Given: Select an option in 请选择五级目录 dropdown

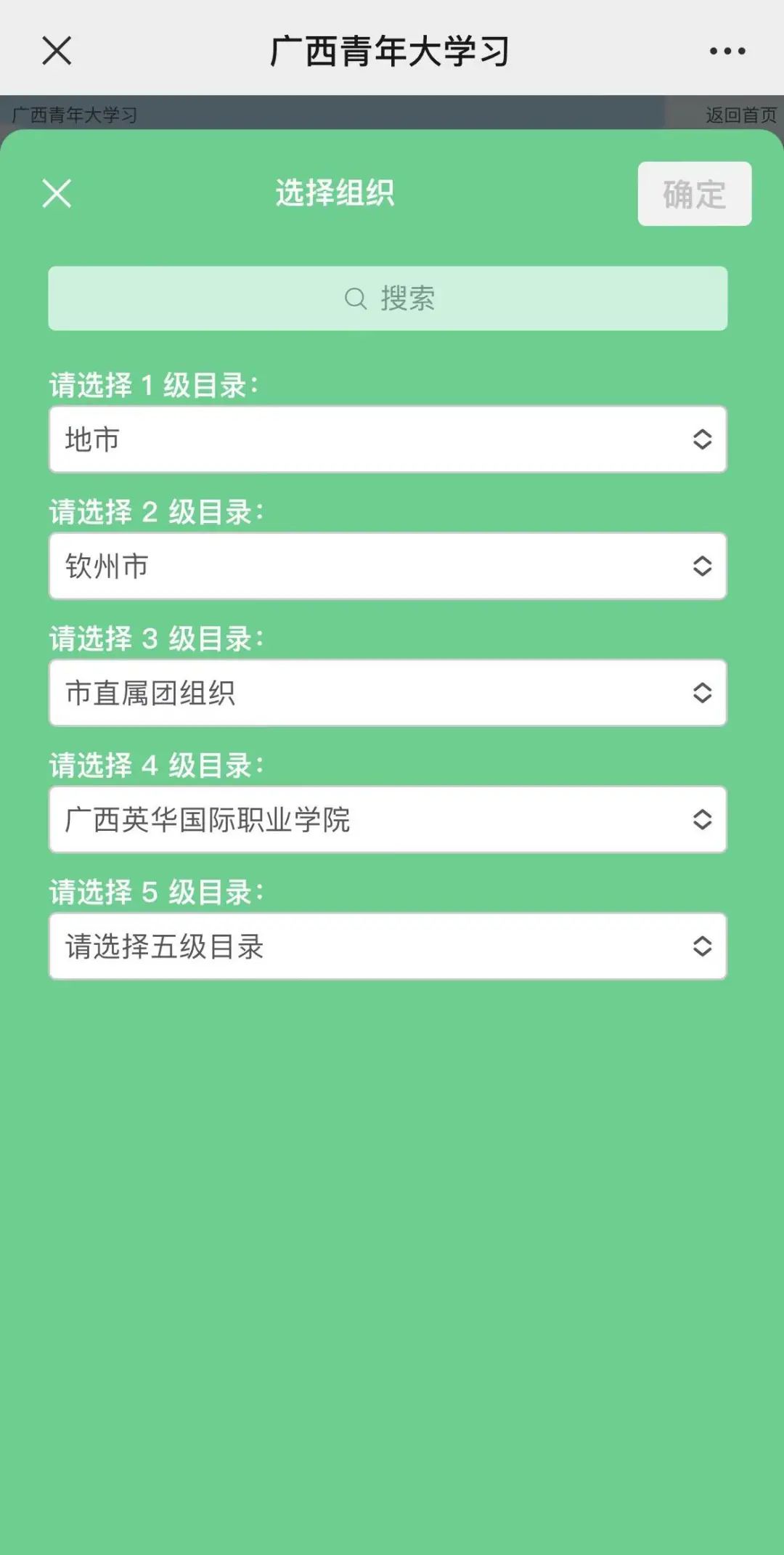Looking at the screenshot, I should click(388, 946).
